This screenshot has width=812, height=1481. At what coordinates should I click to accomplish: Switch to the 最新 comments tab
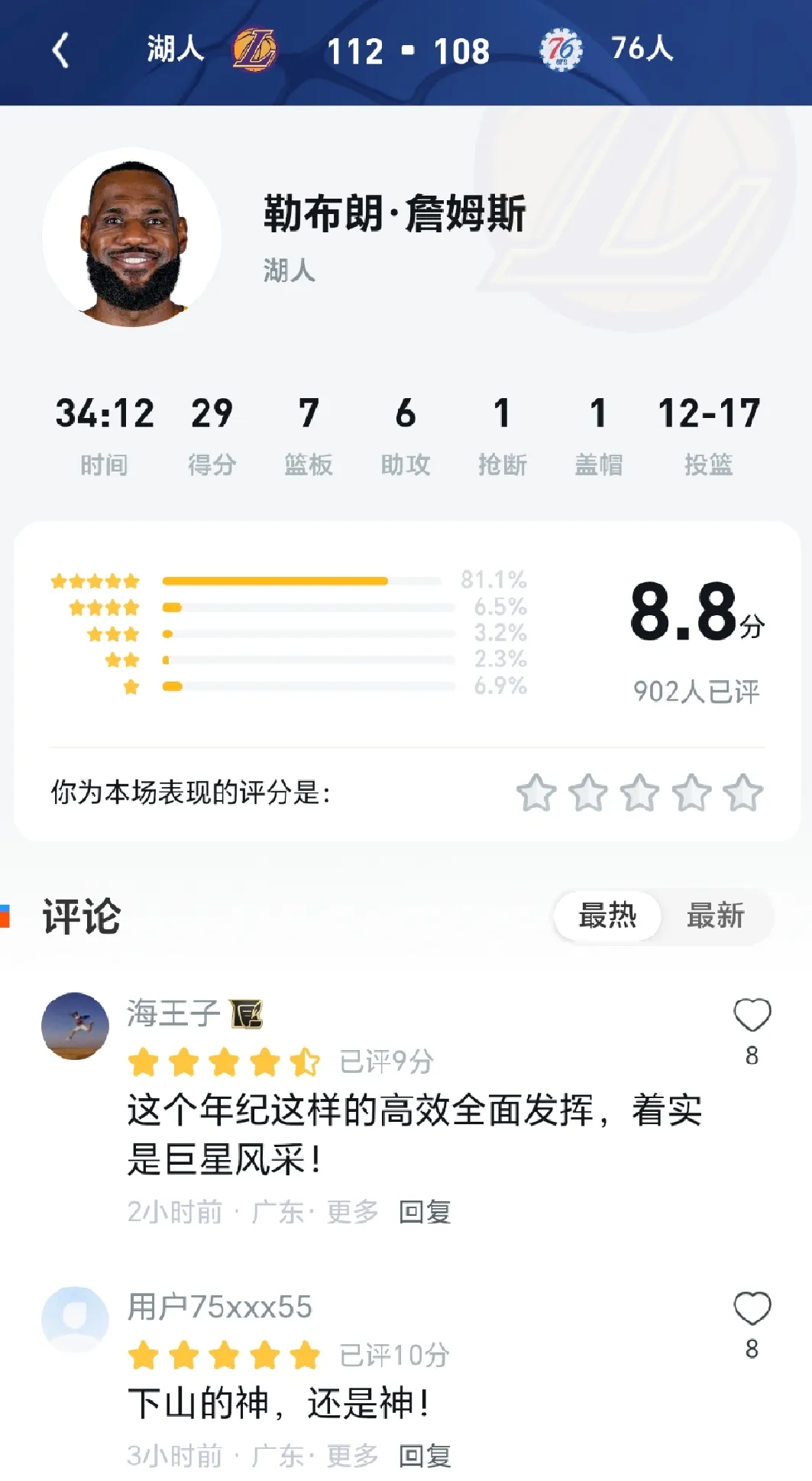[715, 915]
